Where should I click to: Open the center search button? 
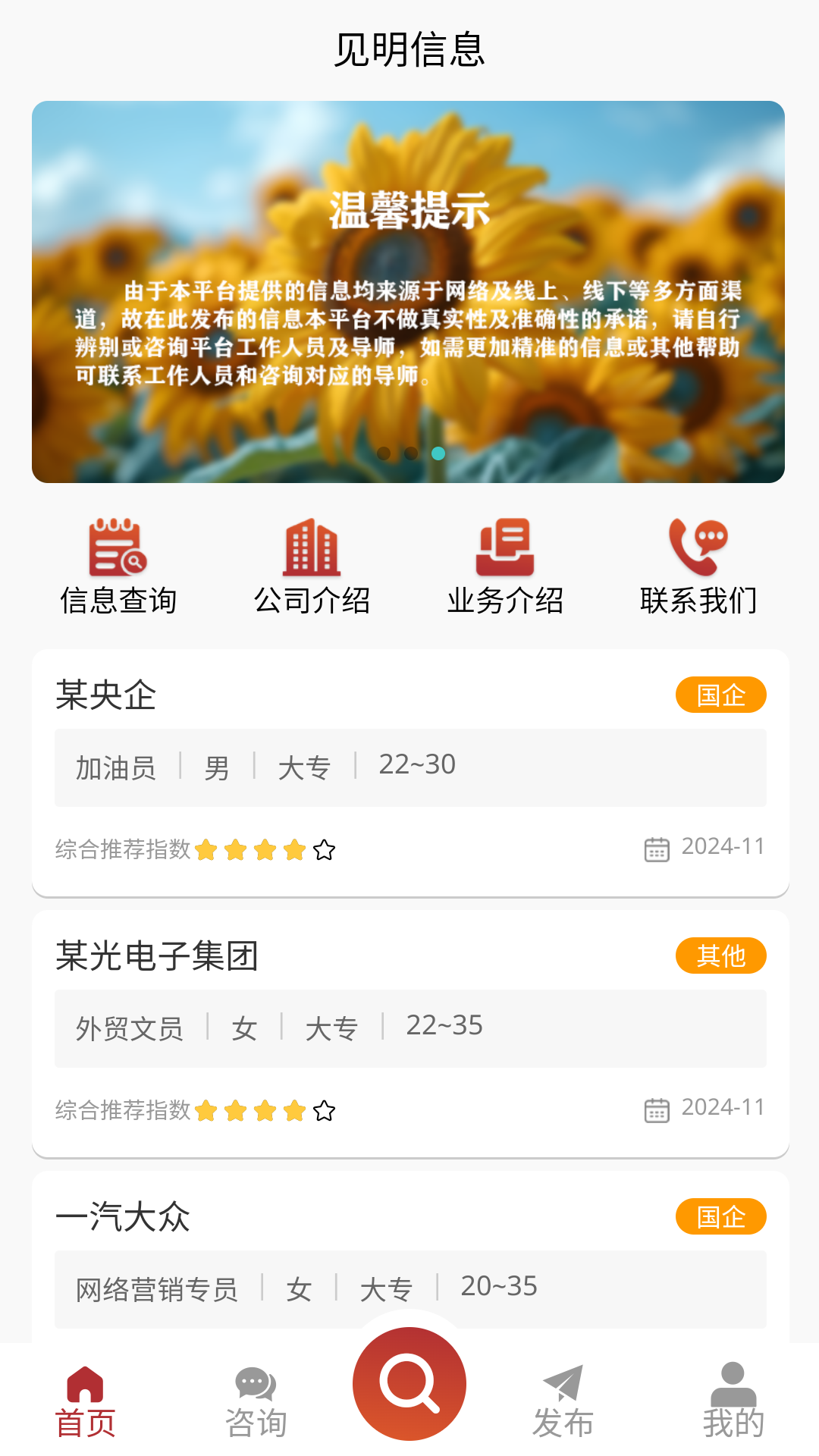(x=409, y=1383)
